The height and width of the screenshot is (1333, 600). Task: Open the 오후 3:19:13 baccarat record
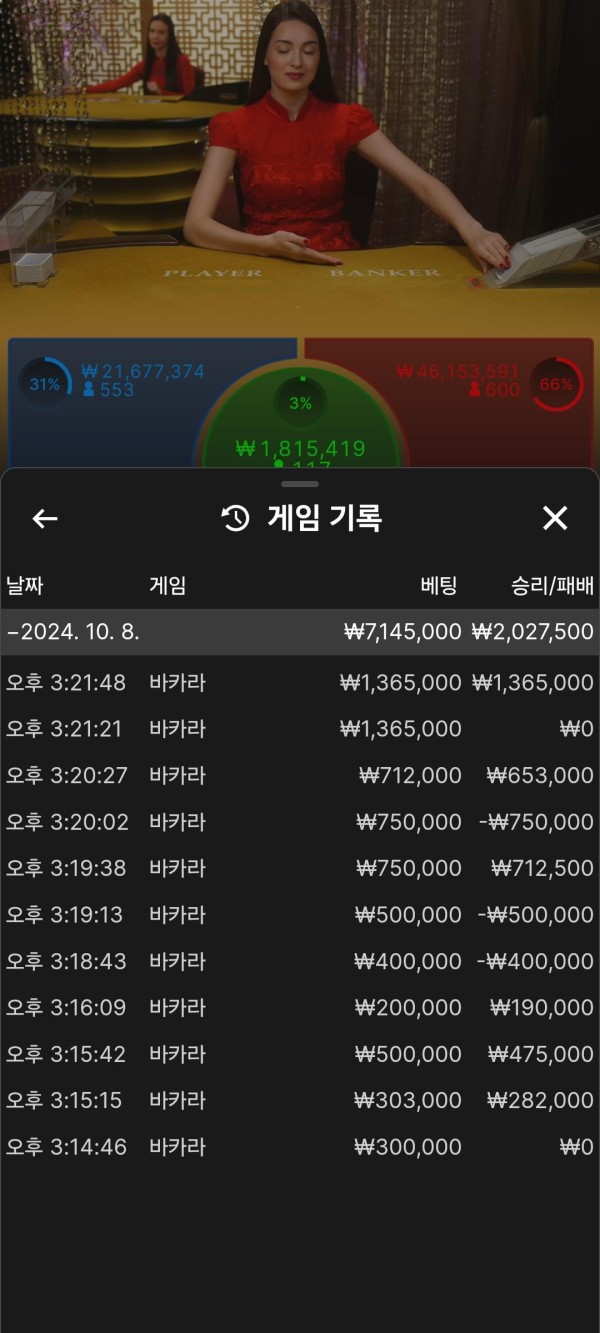point(300,915)
